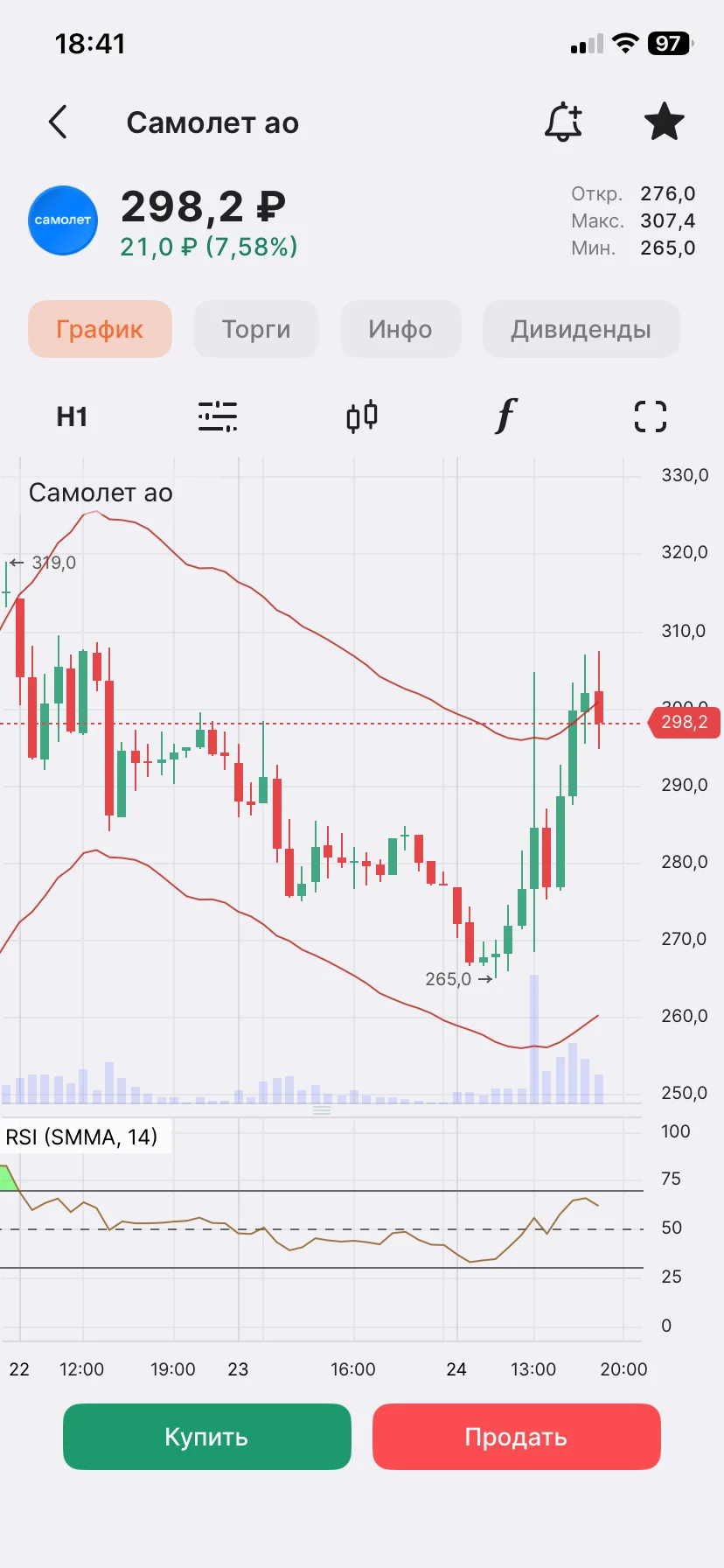Open chart settings sliders icon

pyautogui.click(x=217, y=416)
